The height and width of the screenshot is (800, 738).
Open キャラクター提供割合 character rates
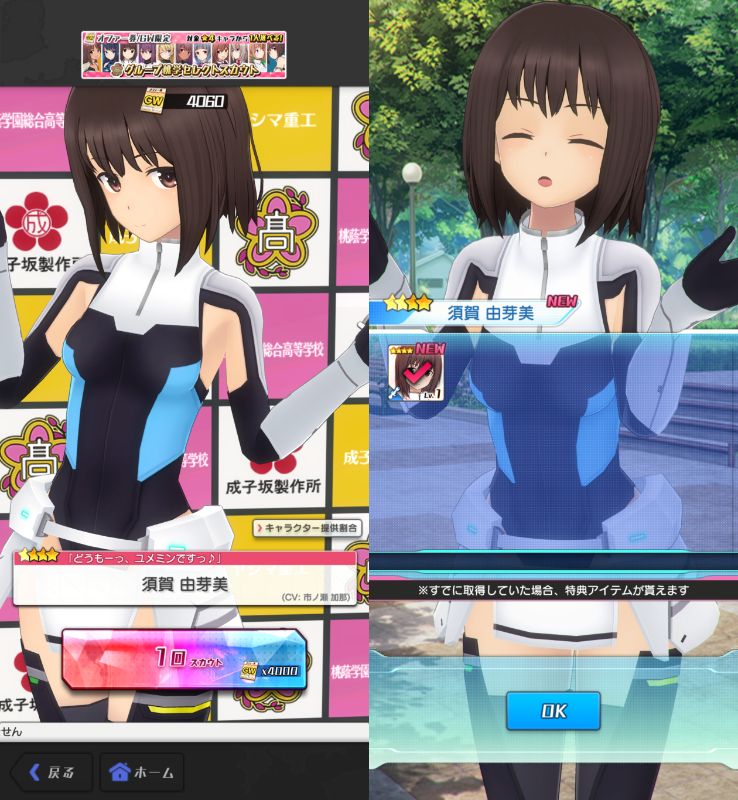tap(307, 527)
